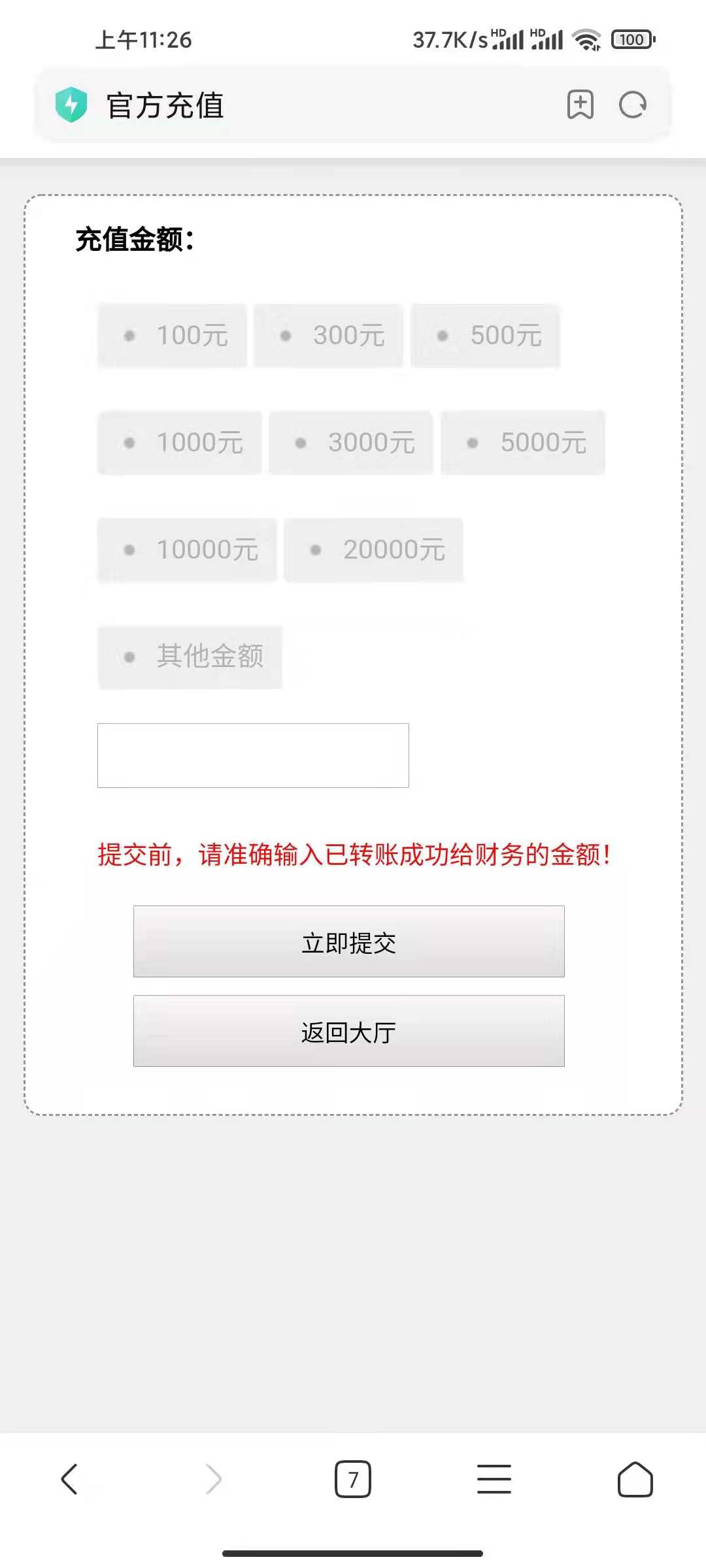The width and height of the screenshot is (706, 1568).
Task: Submit with the 立即提交 button
Action: (348, 941)
